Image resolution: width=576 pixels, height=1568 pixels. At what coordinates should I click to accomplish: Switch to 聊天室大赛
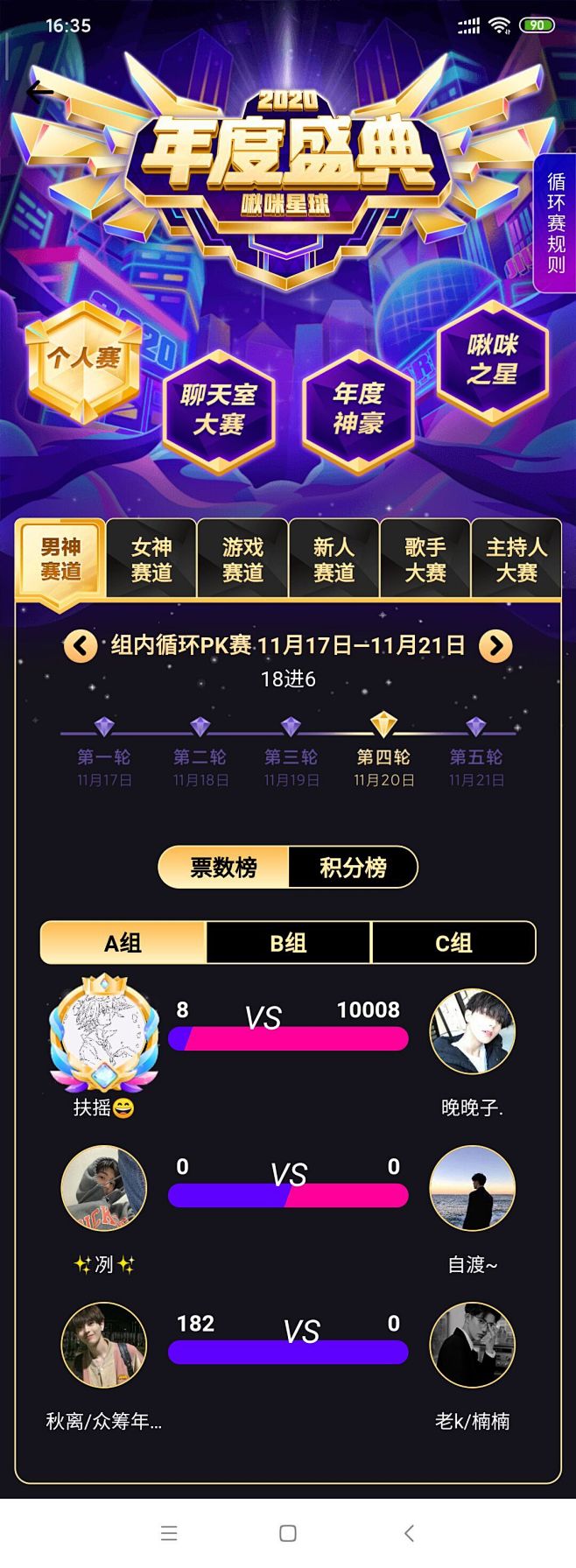[219, 410]
